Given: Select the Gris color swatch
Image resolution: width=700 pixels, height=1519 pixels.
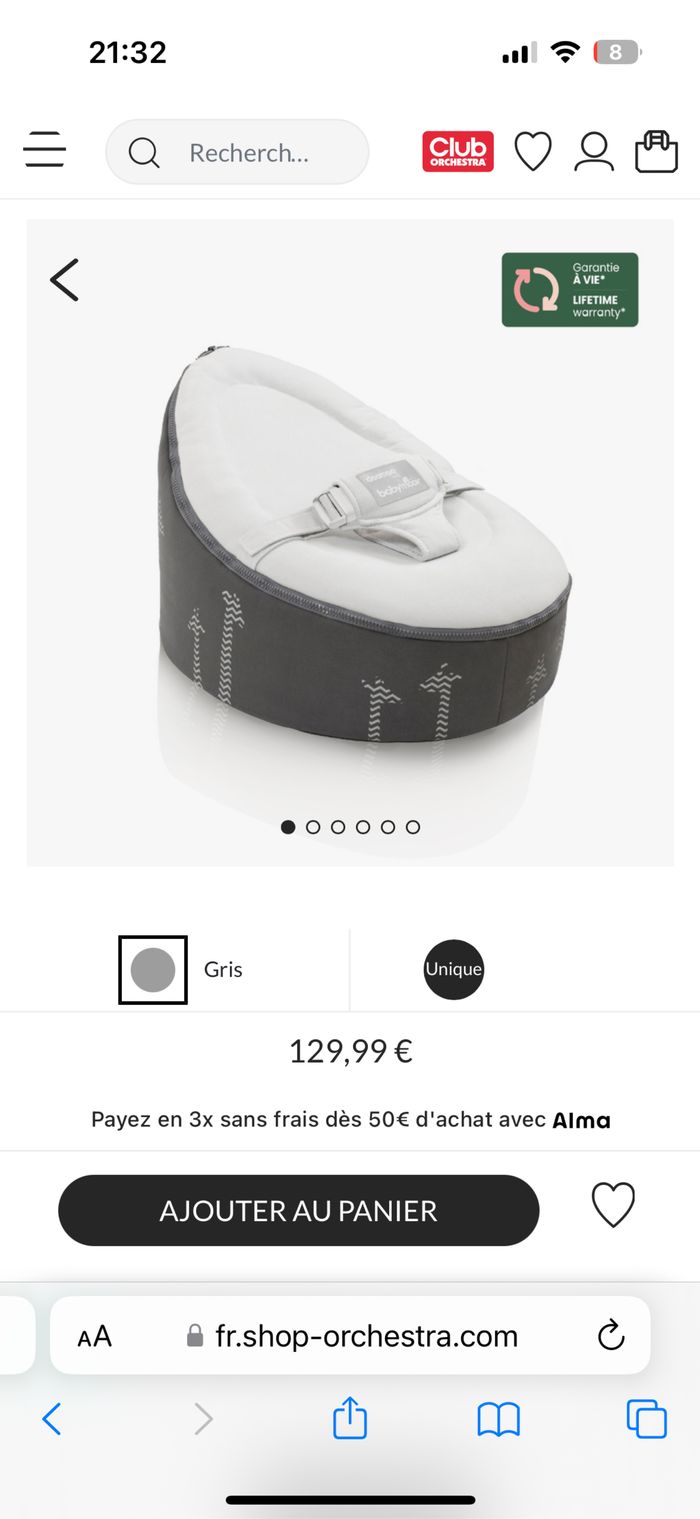Looking at the screenshot, I should click(x=153, y=970).
